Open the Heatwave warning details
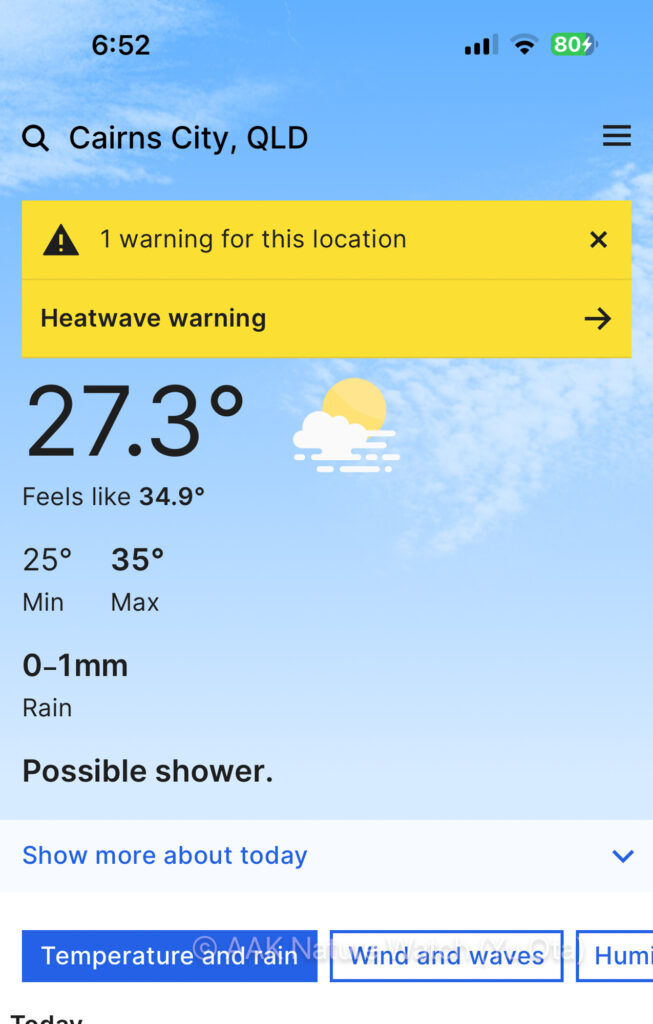The image size is (653, 1024). pos(326,319)
